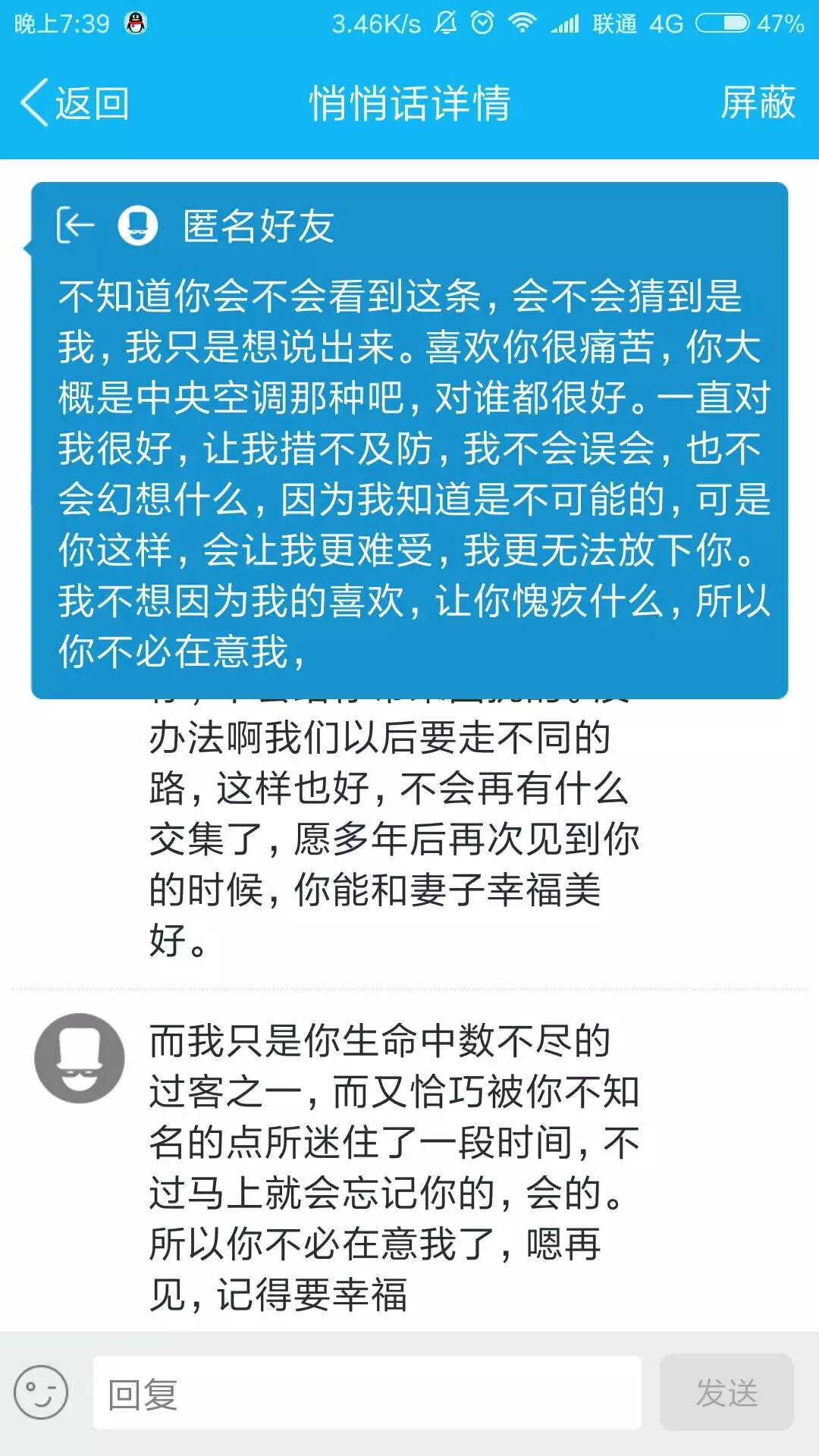Viewport: 819px width, 1456px height.
Task: Collapse the 匿名好友 message bubble
Action: tap(75, 225)
